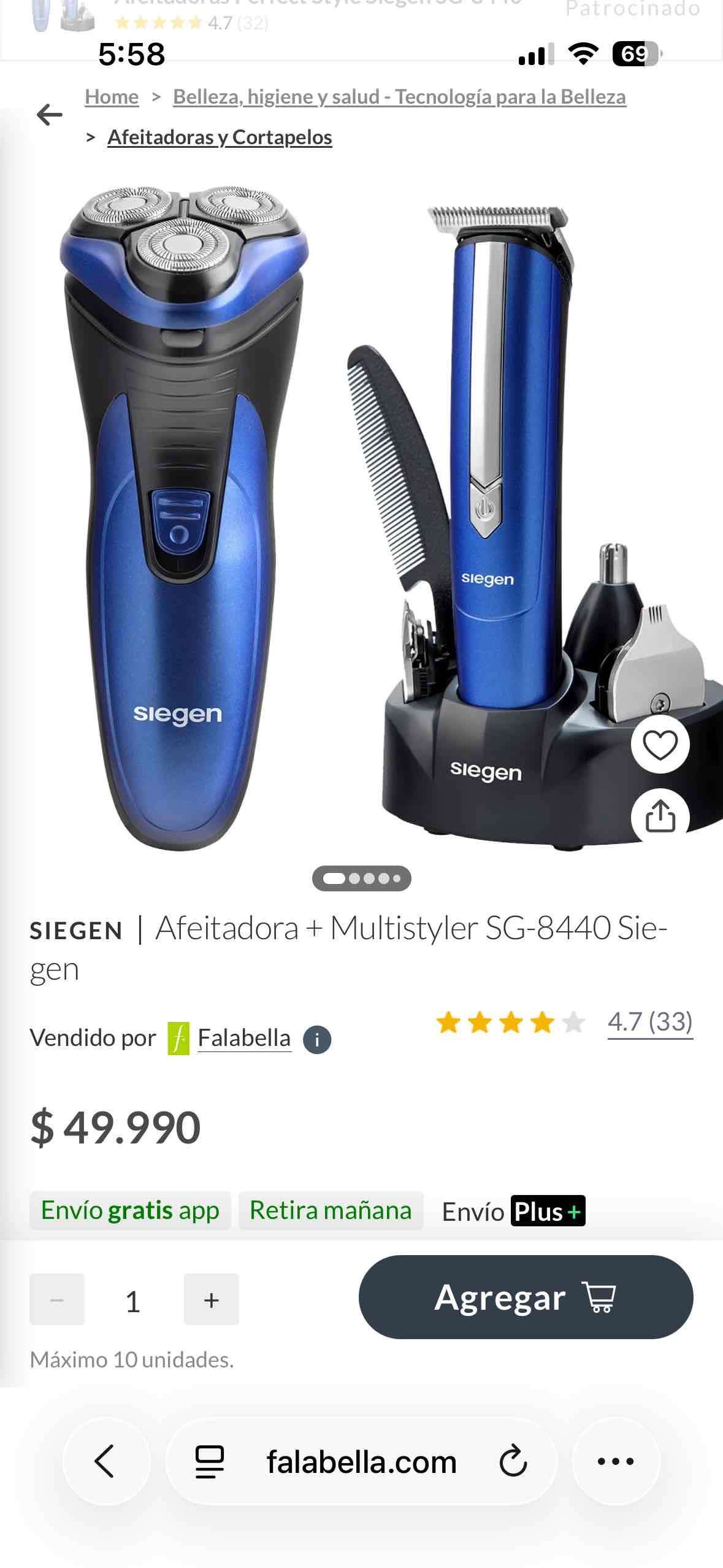Open Afeitadoras y Cortapelos category link

point(220,137)
